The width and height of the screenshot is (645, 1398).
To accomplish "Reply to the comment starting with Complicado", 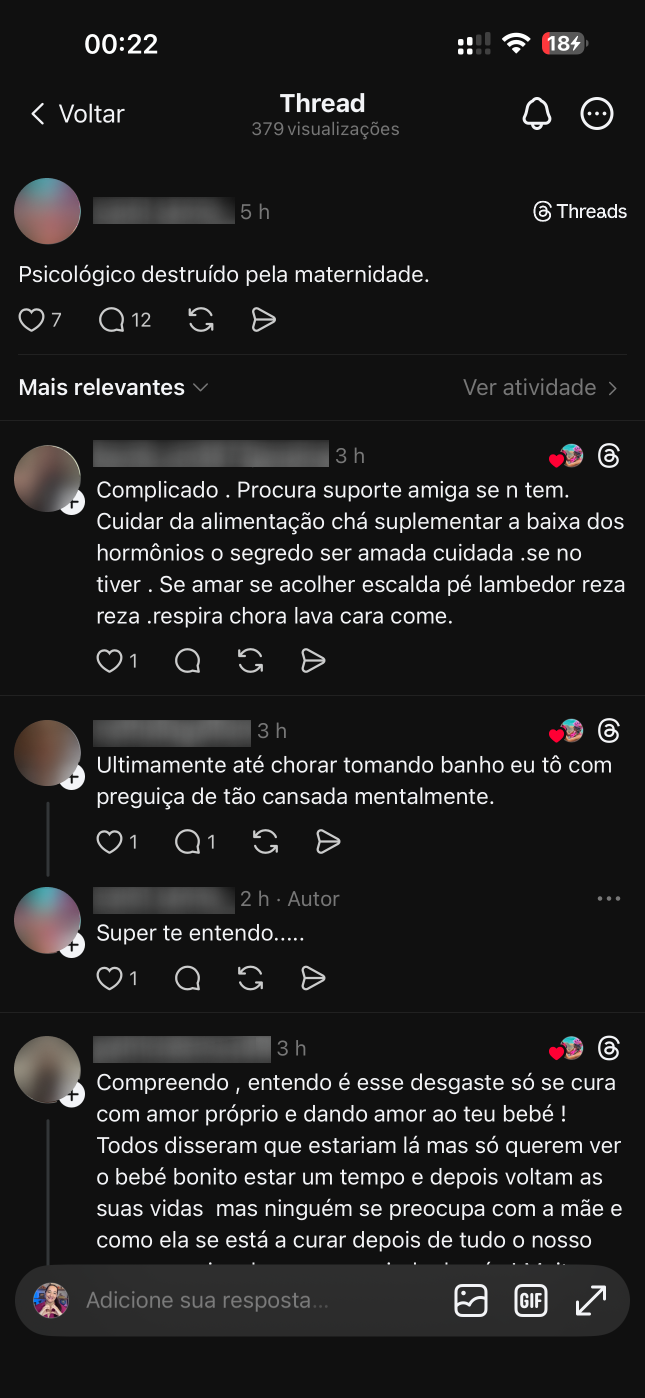I will coord(187,661).
